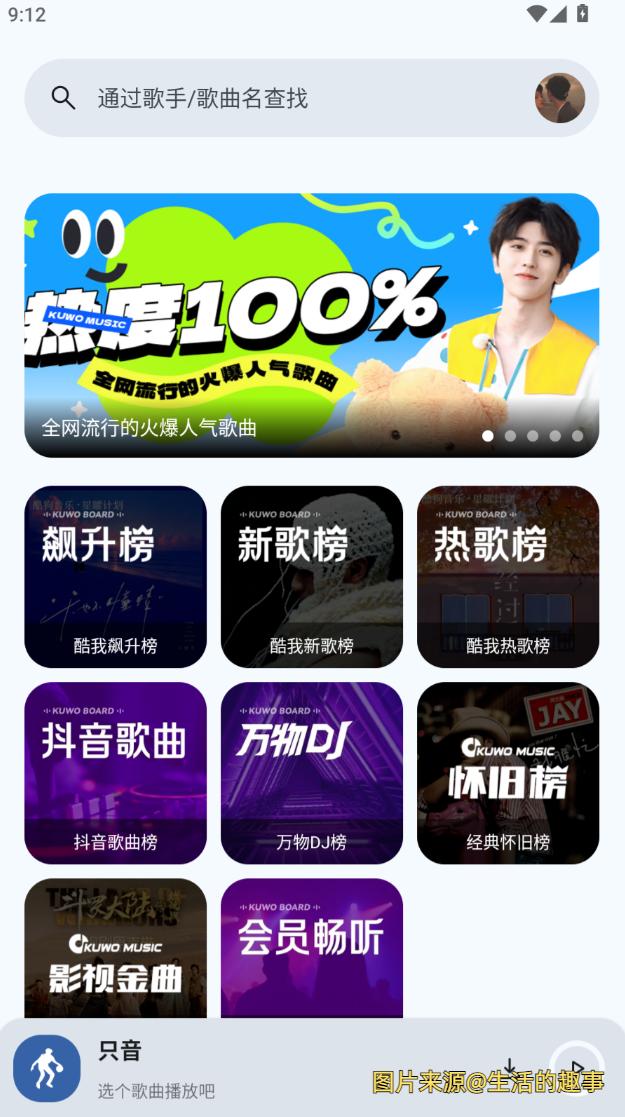Open the 抖音歌曲榜 chart
Viewport: 625px width, 1117px height.
[115, 772]
